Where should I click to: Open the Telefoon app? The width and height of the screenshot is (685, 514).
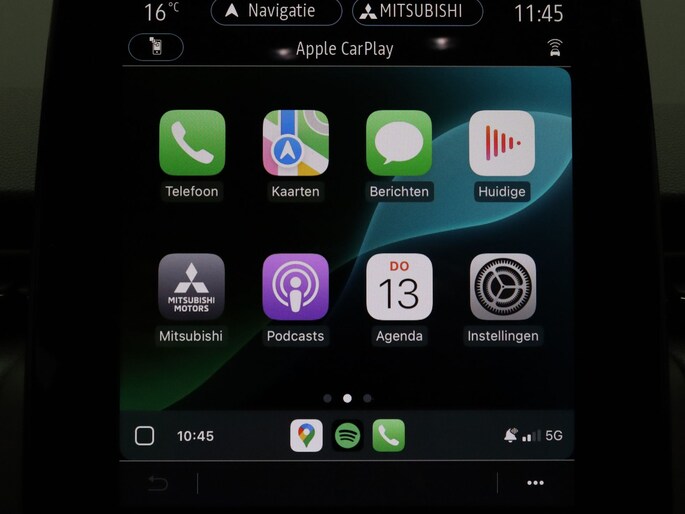[x=192, y=143]
